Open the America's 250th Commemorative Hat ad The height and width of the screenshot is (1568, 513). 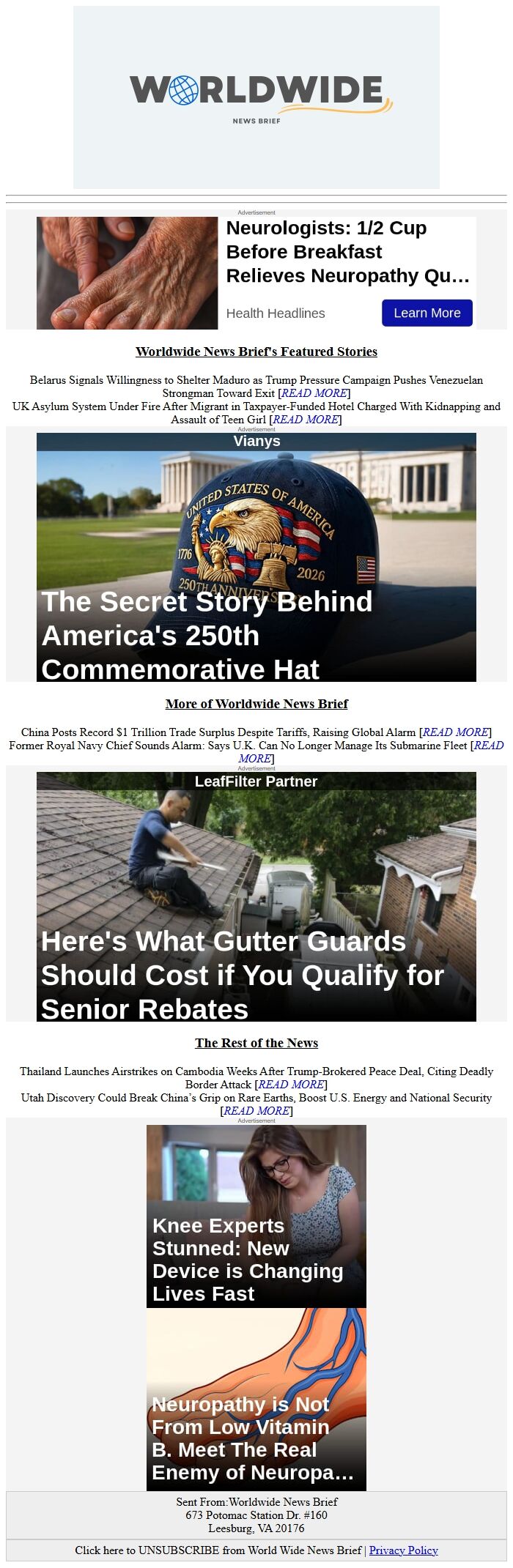tap(256, 558)
